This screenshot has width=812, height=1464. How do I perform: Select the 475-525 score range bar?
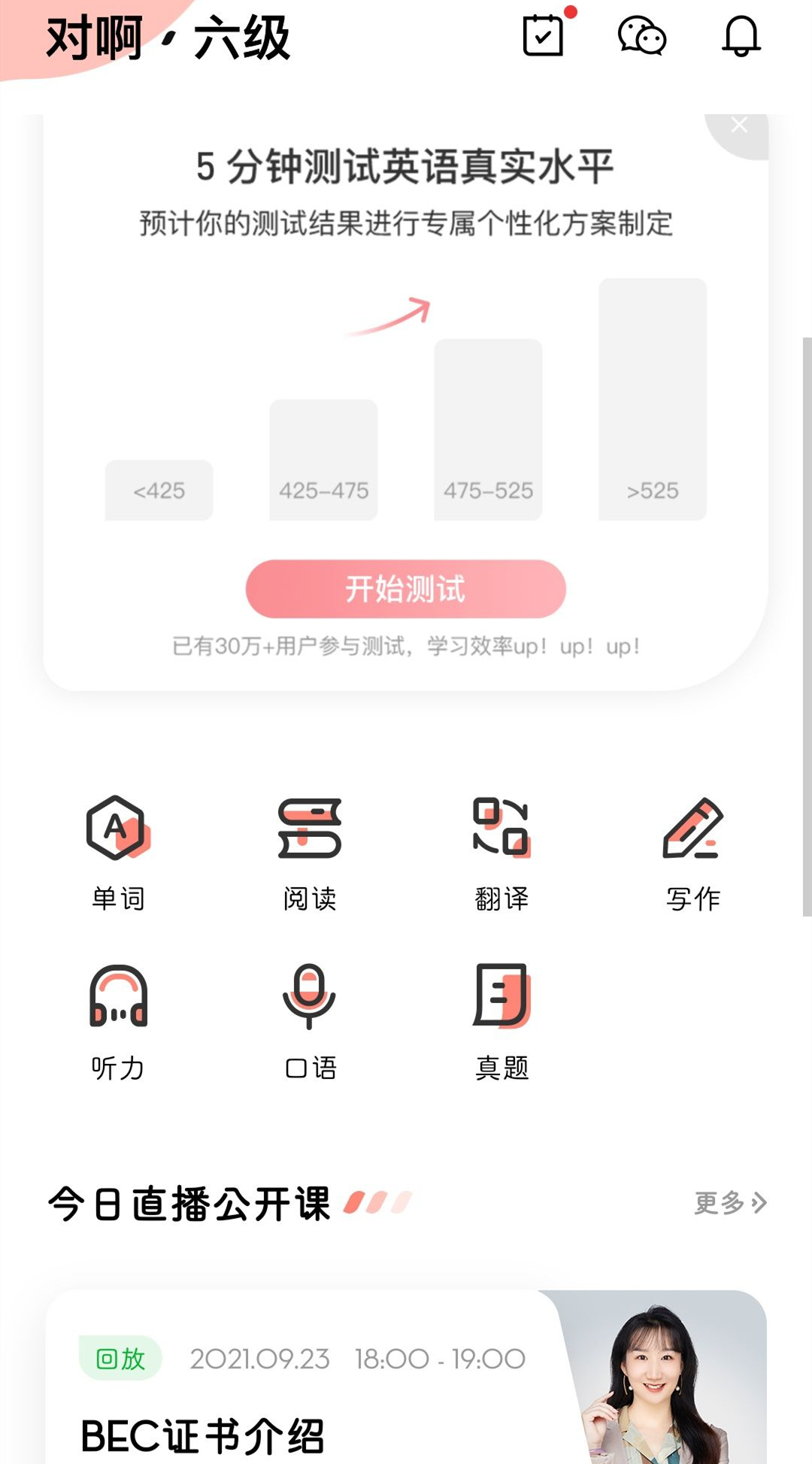coord(488,431)
